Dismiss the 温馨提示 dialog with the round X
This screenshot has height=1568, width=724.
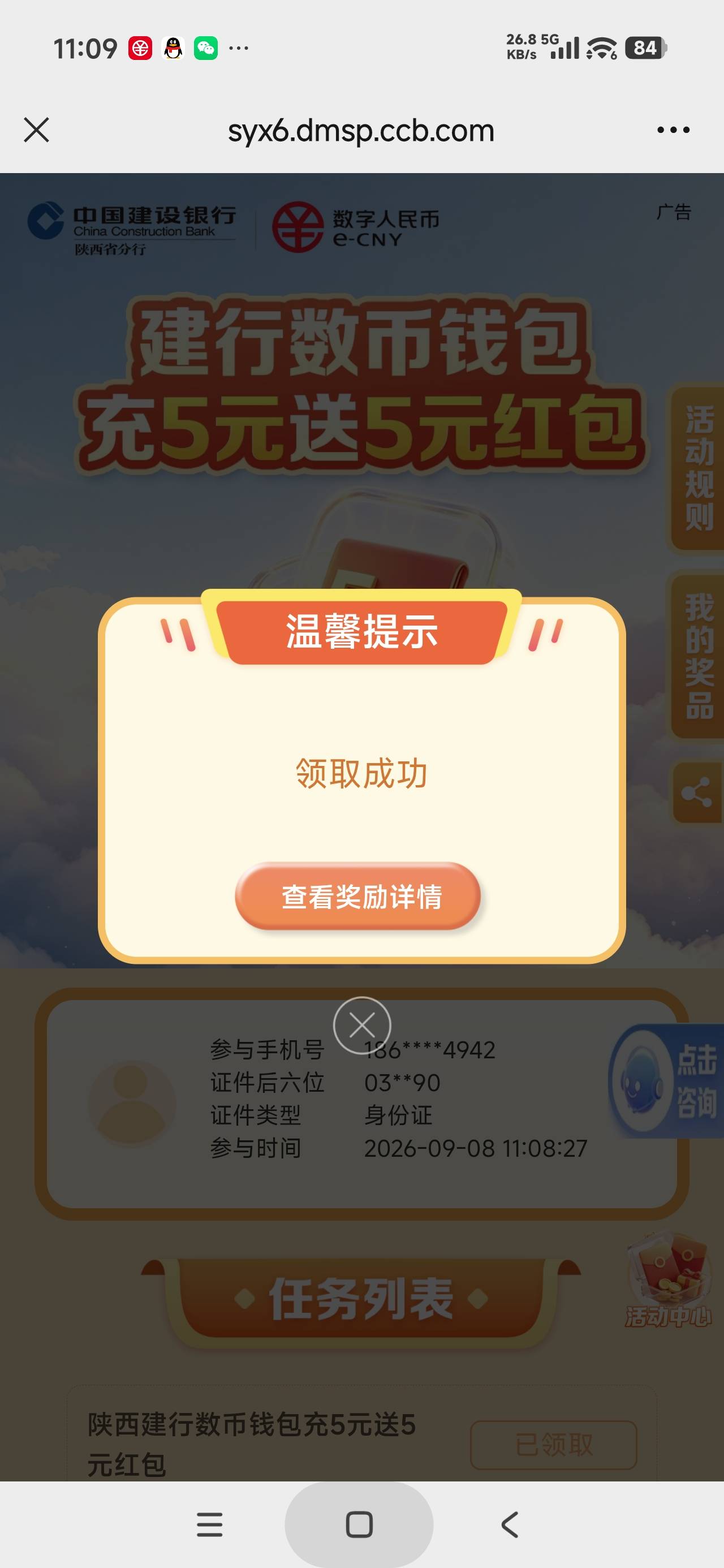363,1026
